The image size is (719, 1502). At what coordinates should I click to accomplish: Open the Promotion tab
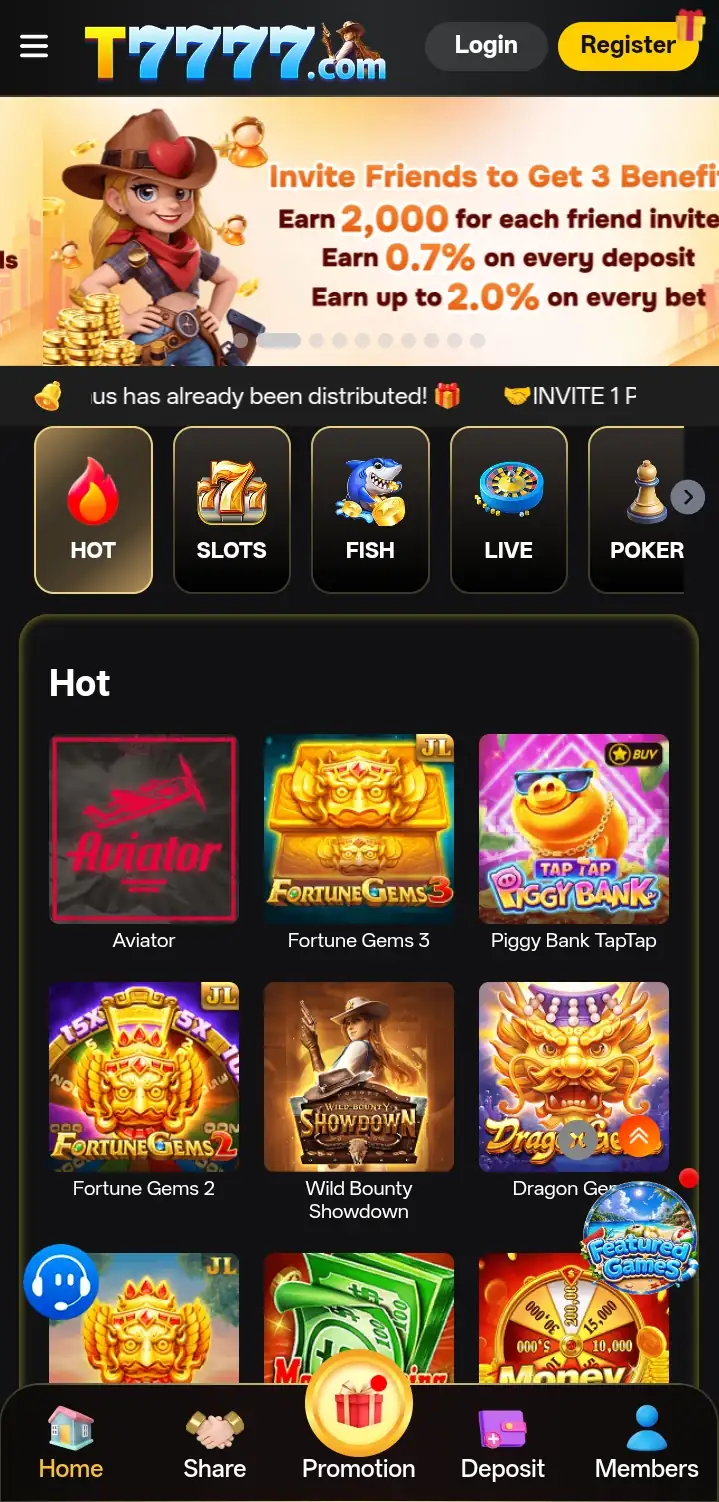359,1428
